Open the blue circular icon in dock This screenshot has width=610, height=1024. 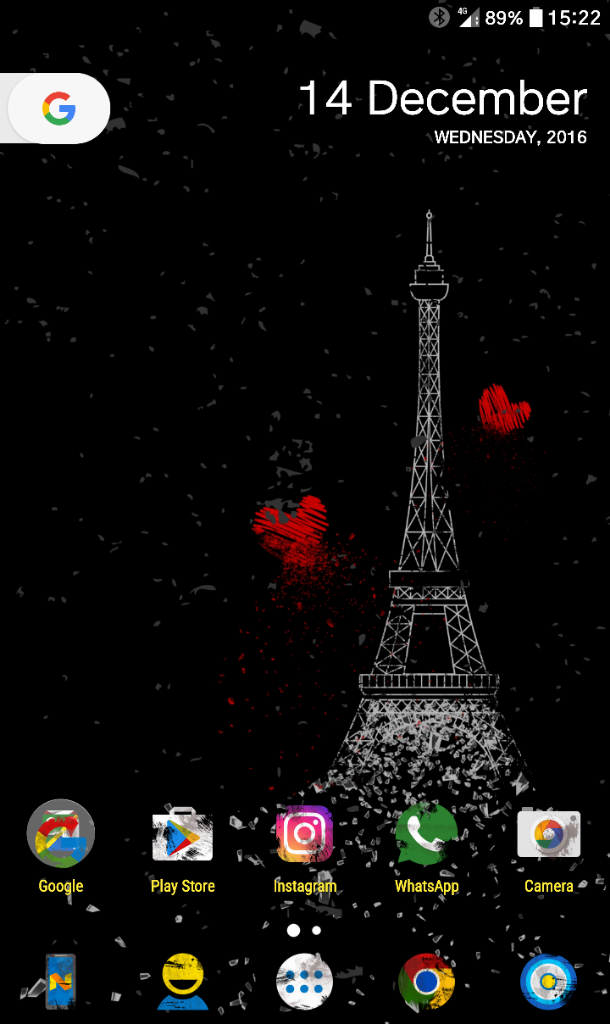[x=548, y=982]
